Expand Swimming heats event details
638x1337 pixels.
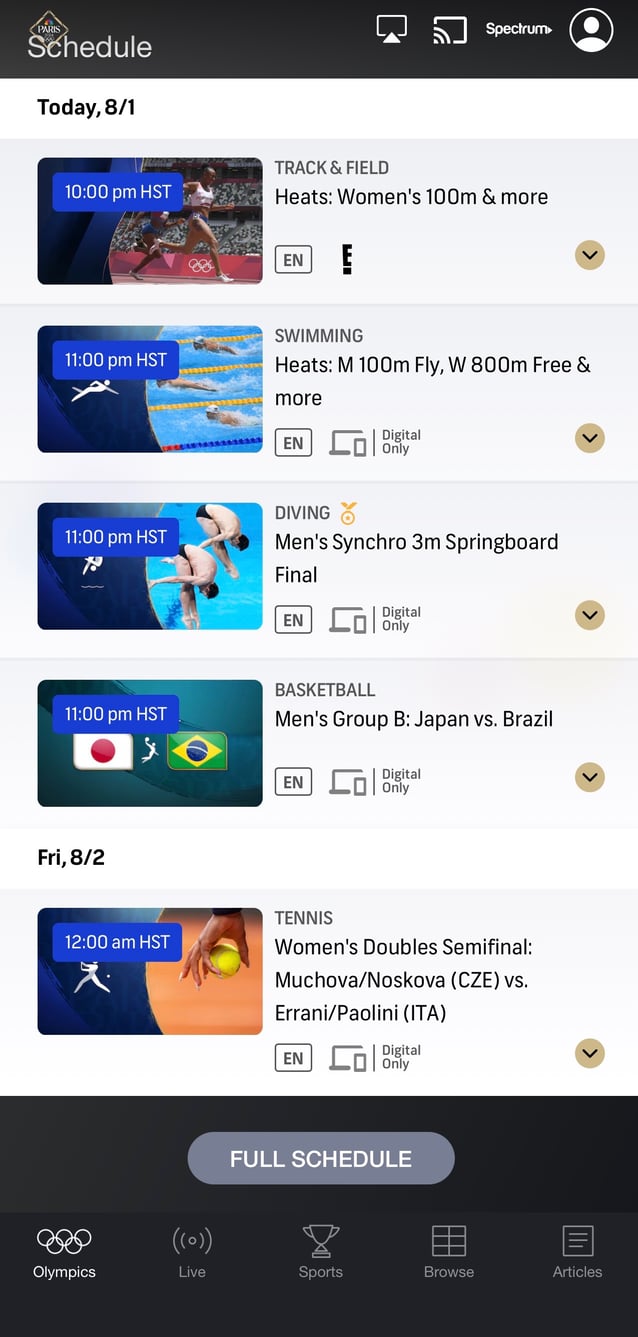tap(590, 438)
